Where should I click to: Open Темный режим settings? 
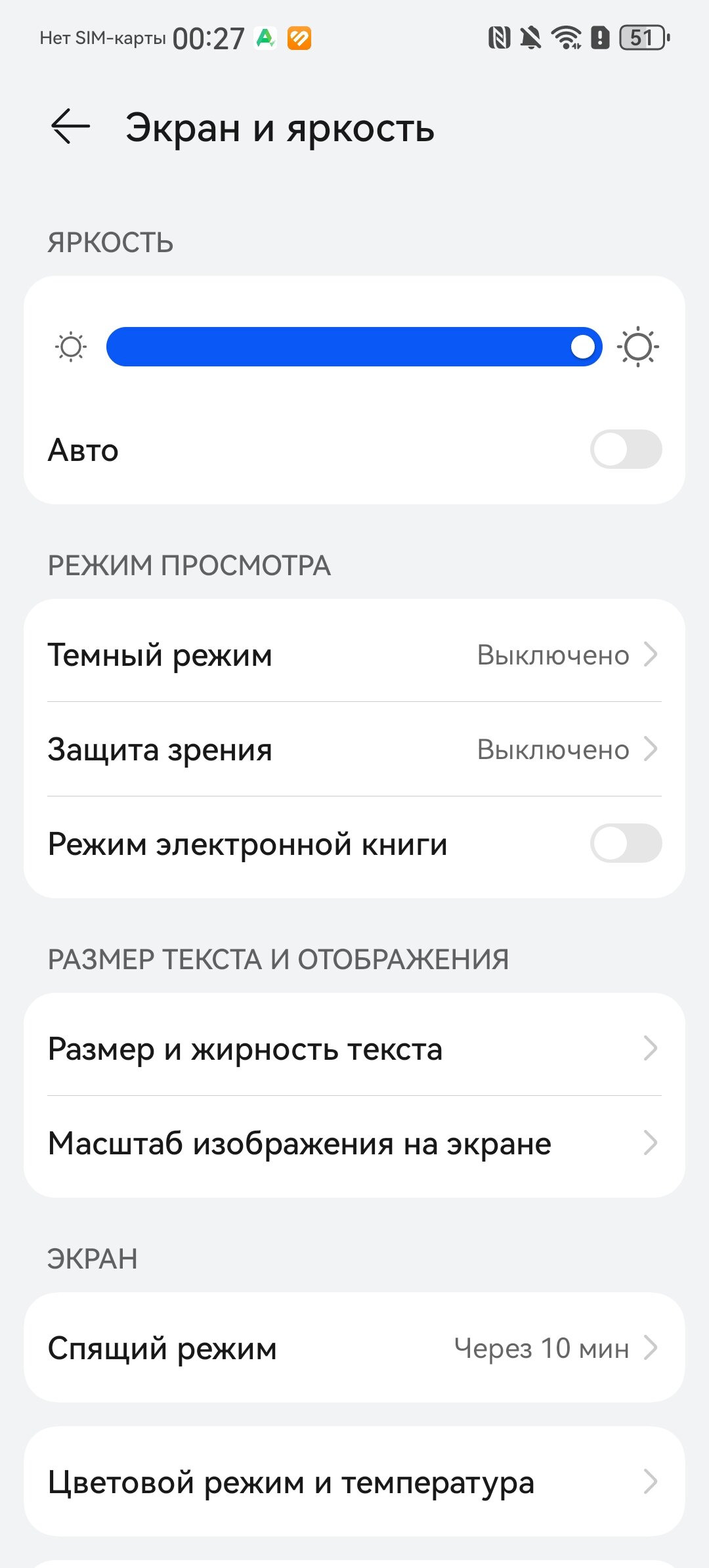coord(354,655)
